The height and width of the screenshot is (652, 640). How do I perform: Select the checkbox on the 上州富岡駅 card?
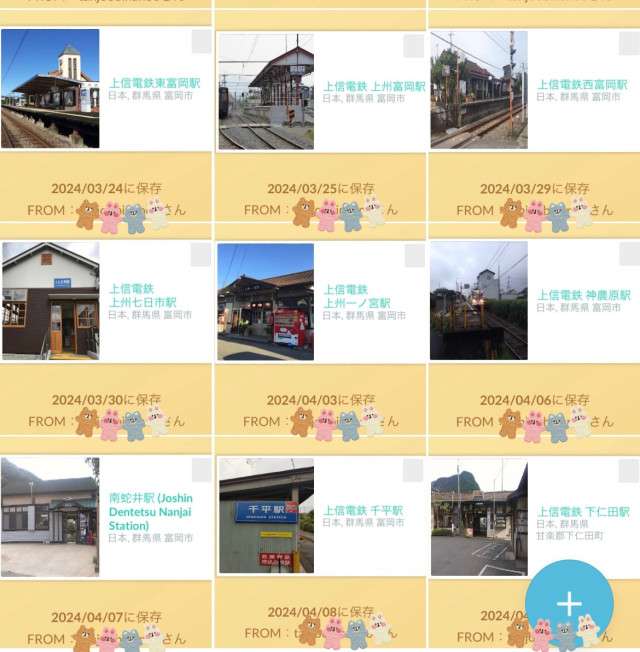pyautogui.click(x=414, y=46)
